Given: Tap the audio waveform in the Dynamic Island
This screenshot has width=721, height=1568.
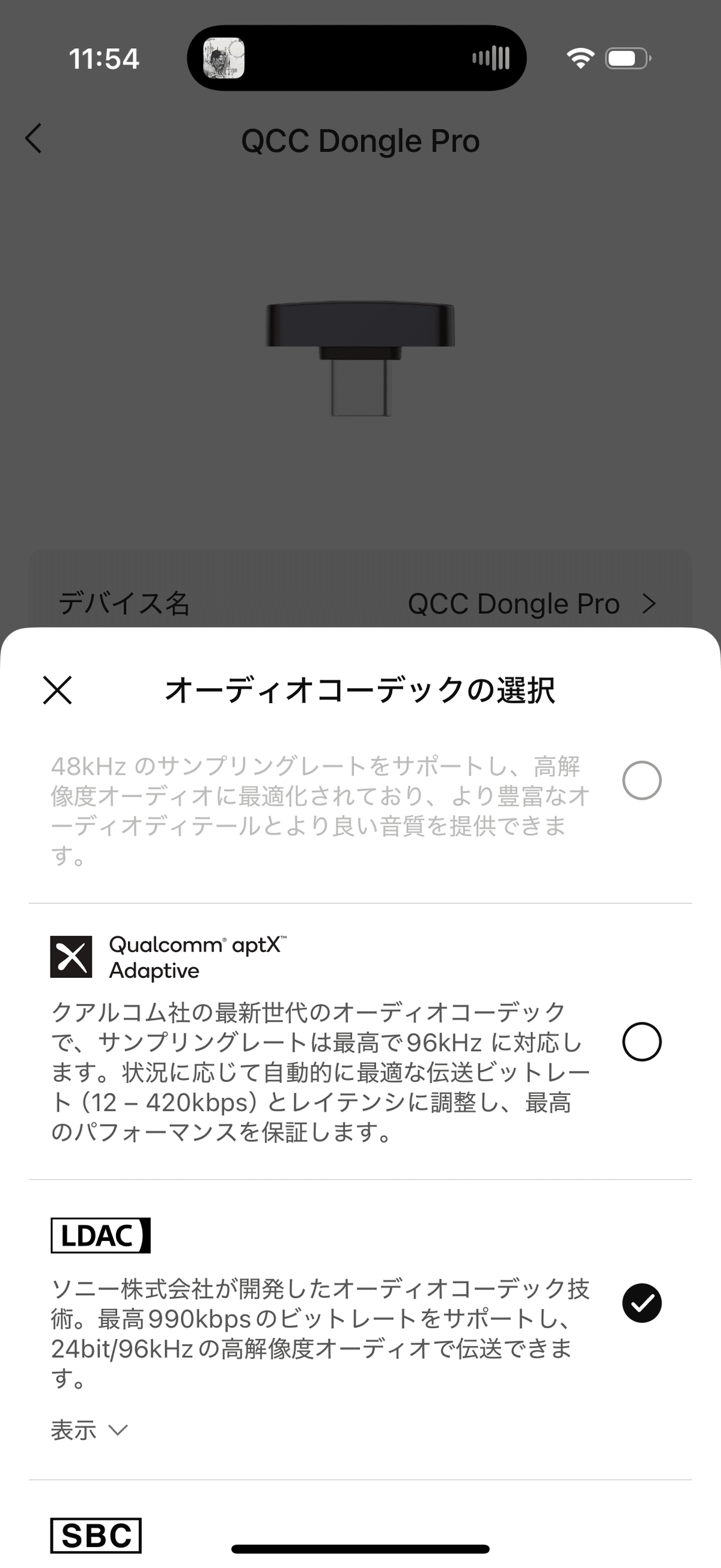Looking at the screenshot, I should coord(488,58).
